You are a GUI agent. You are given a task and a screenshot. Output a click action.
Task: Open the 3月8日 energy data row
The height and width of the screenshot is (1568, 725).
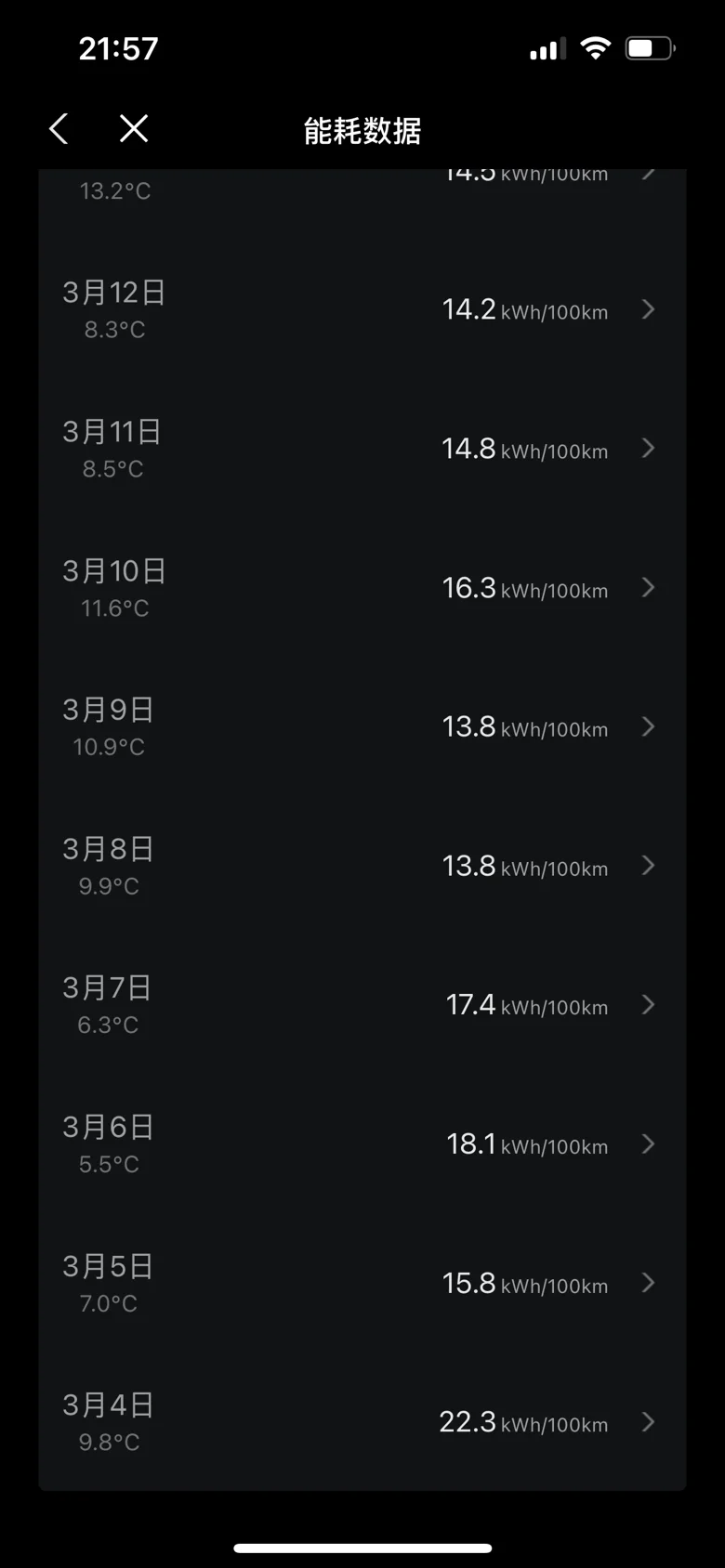point(362,866)
